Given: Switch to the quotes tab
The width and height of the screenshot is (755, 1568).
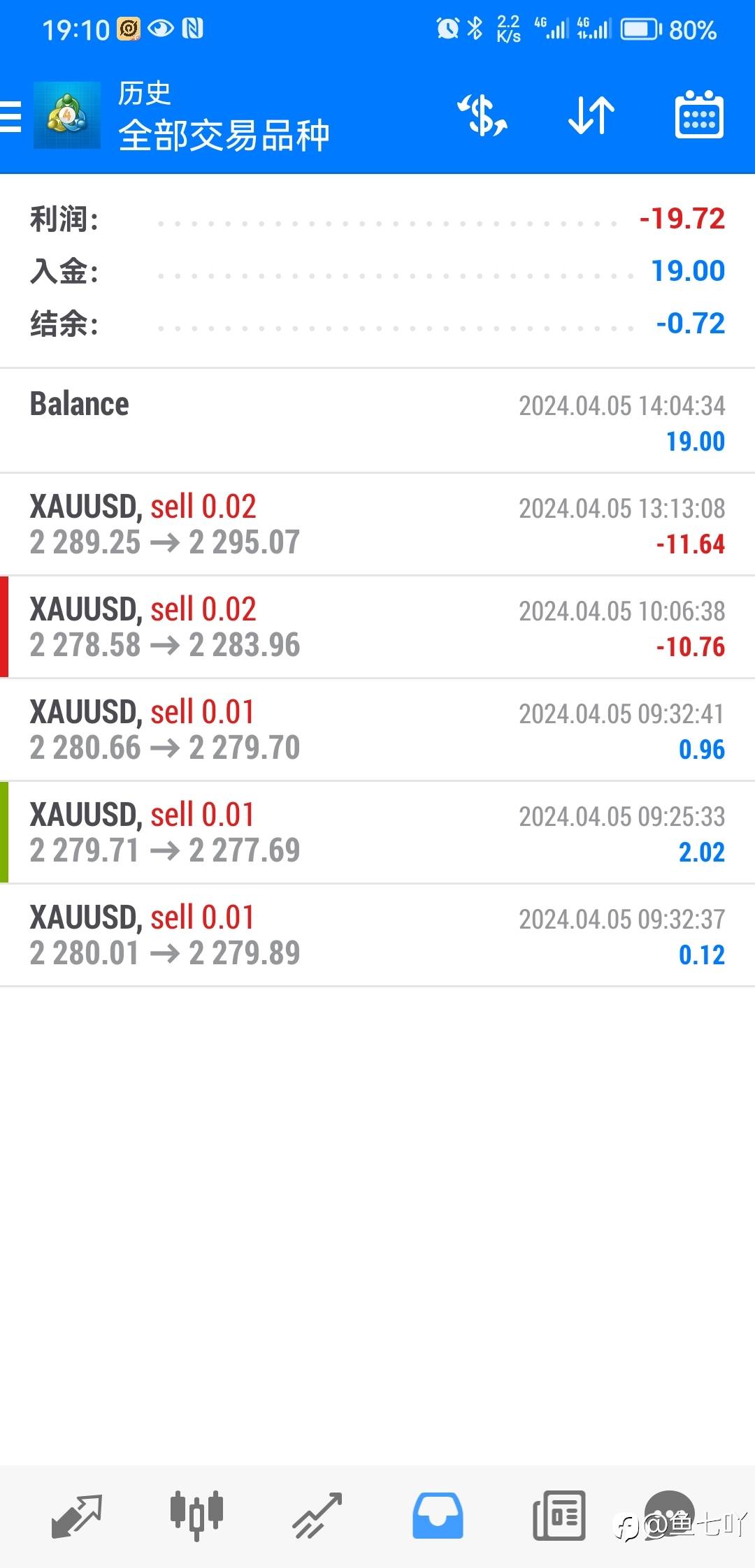Looking at the screenshot, I should click(77, 1516).
